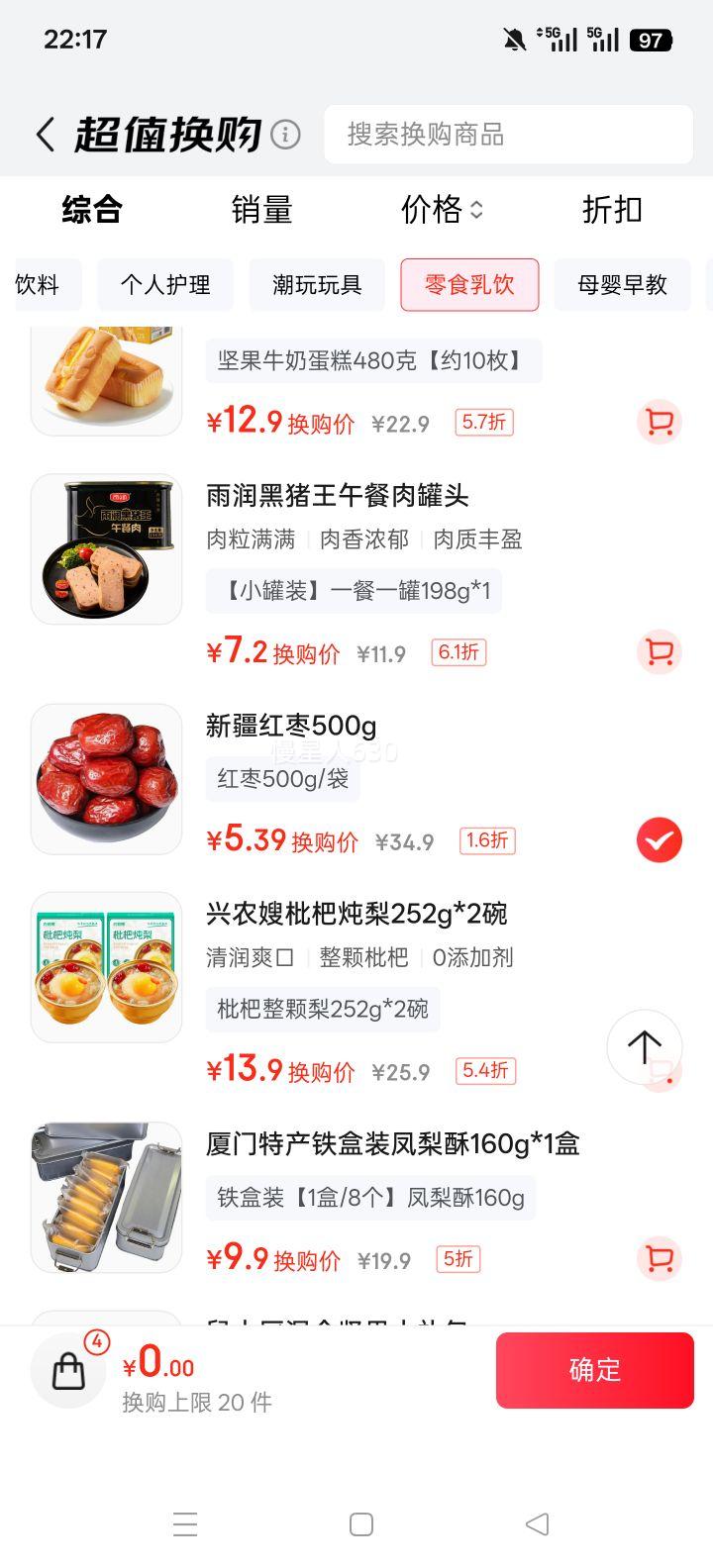
Task: Add 雨润黑猪王午餐肉罐头 to the cart
Action: [659, 652]
